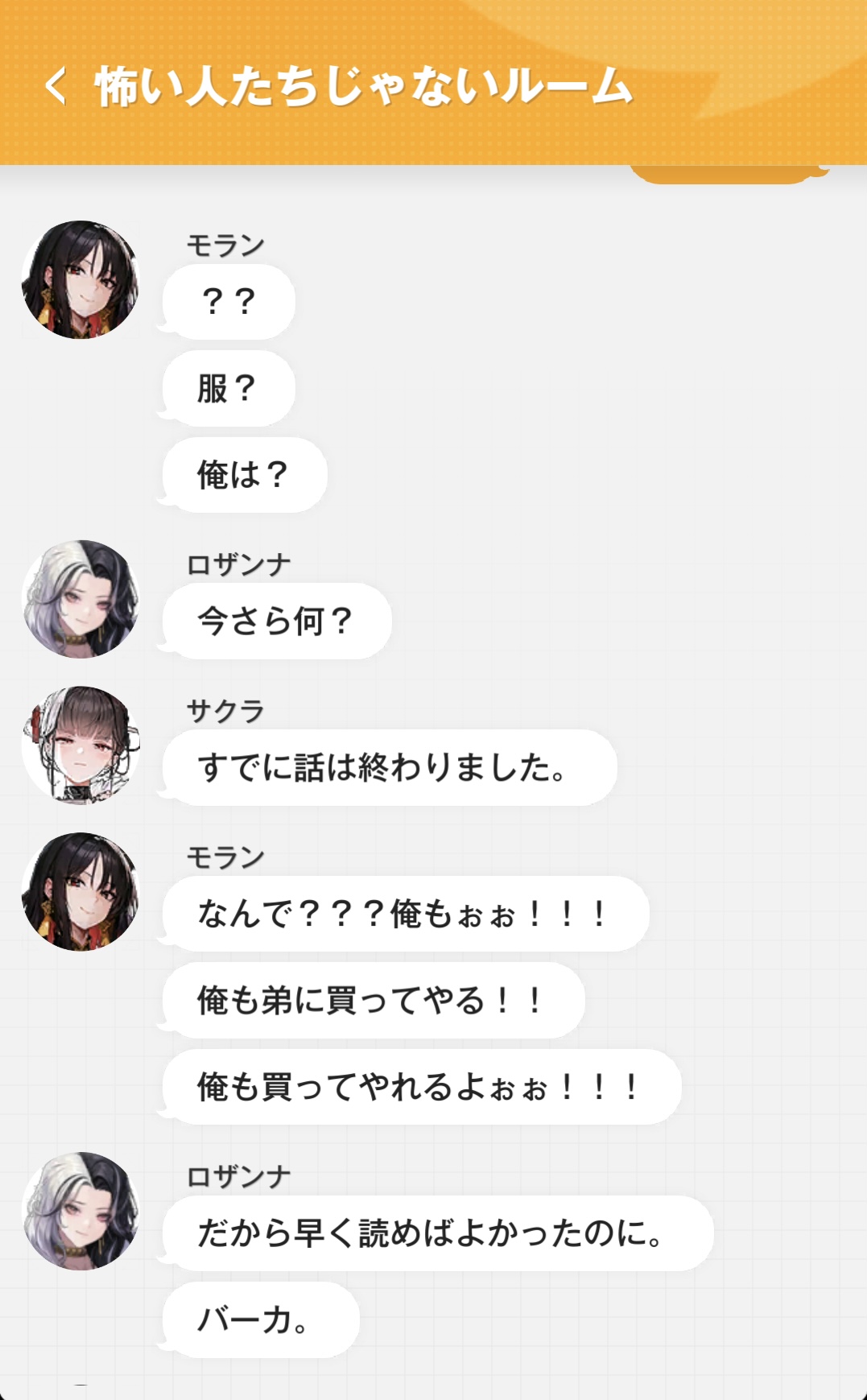Go back from the 怖い人たちじゃないルーム chat

tap(56, 86)
